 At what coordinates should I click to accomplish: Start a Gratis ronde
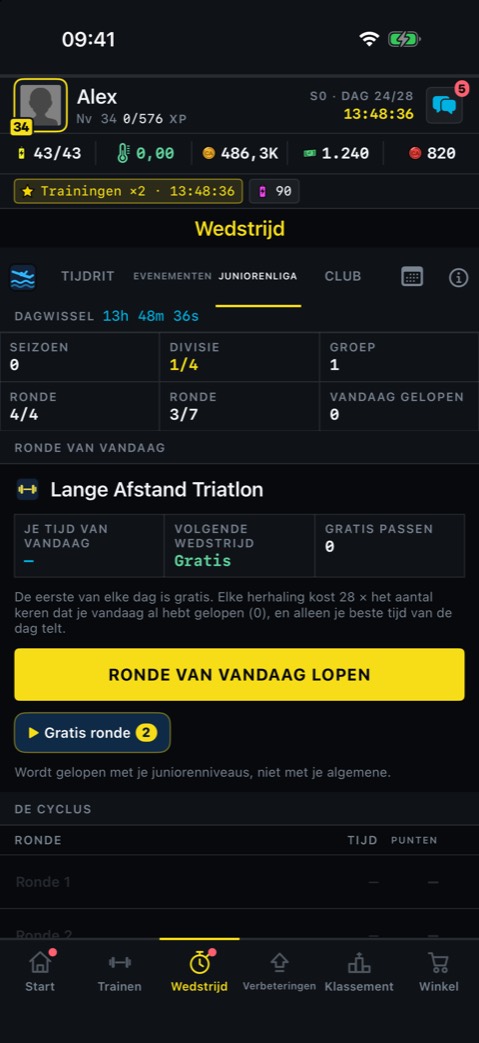[92, 732]
